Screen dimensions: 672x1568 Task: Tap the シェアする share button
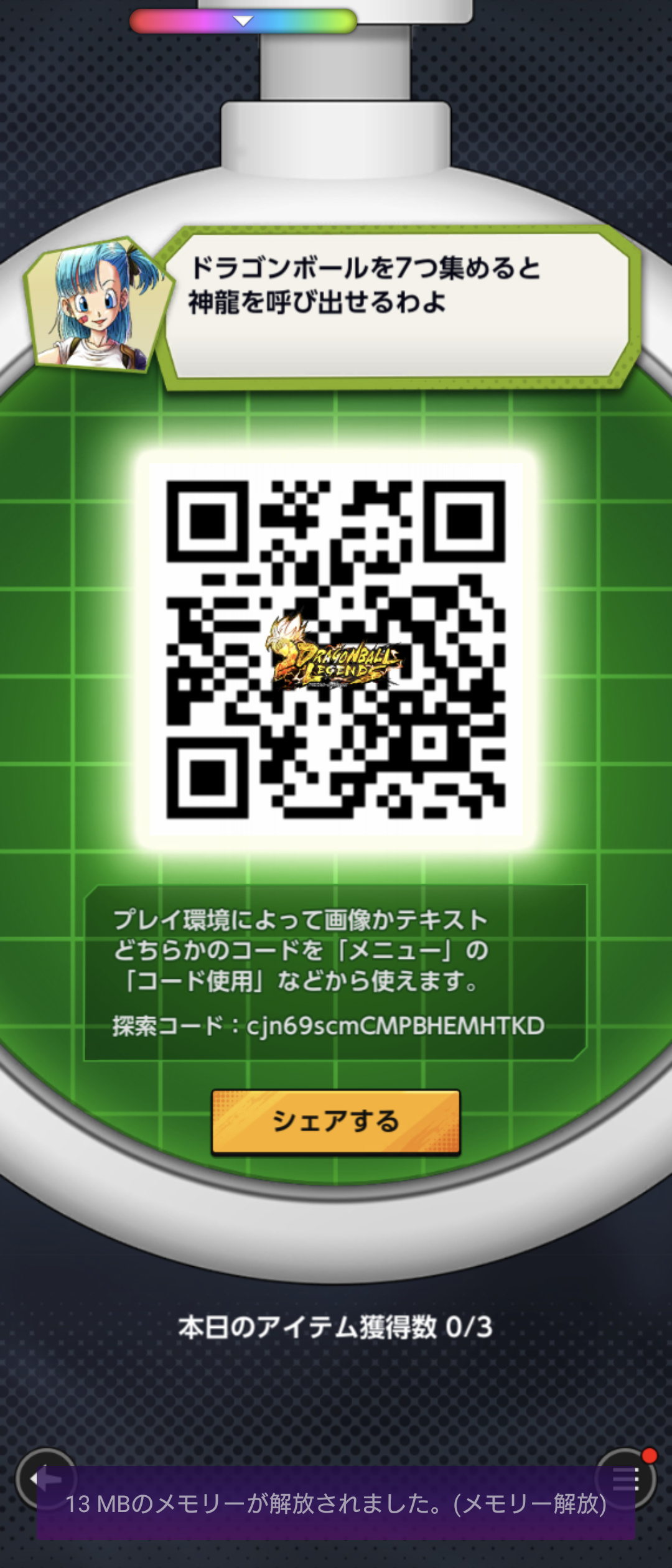(335, 1121)
